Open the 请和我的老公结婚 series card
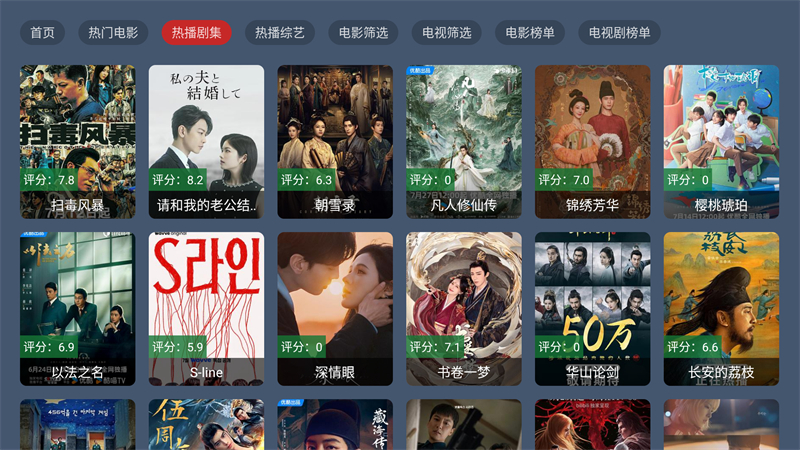Image resolution: width=800 pixels, height=450 pixels. pos(206,140)
